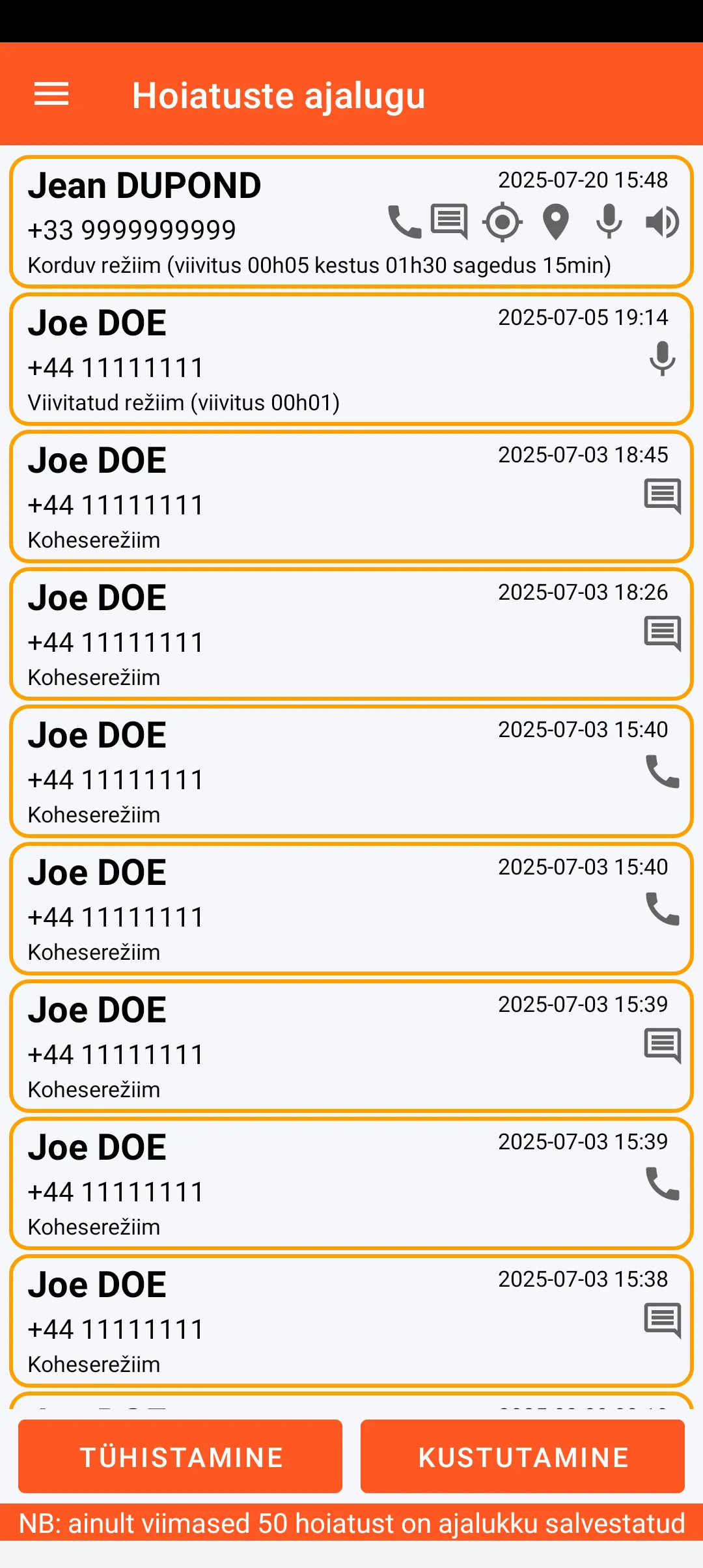Tap the KUSTUTAMINE button

(x=523, y=1457)
